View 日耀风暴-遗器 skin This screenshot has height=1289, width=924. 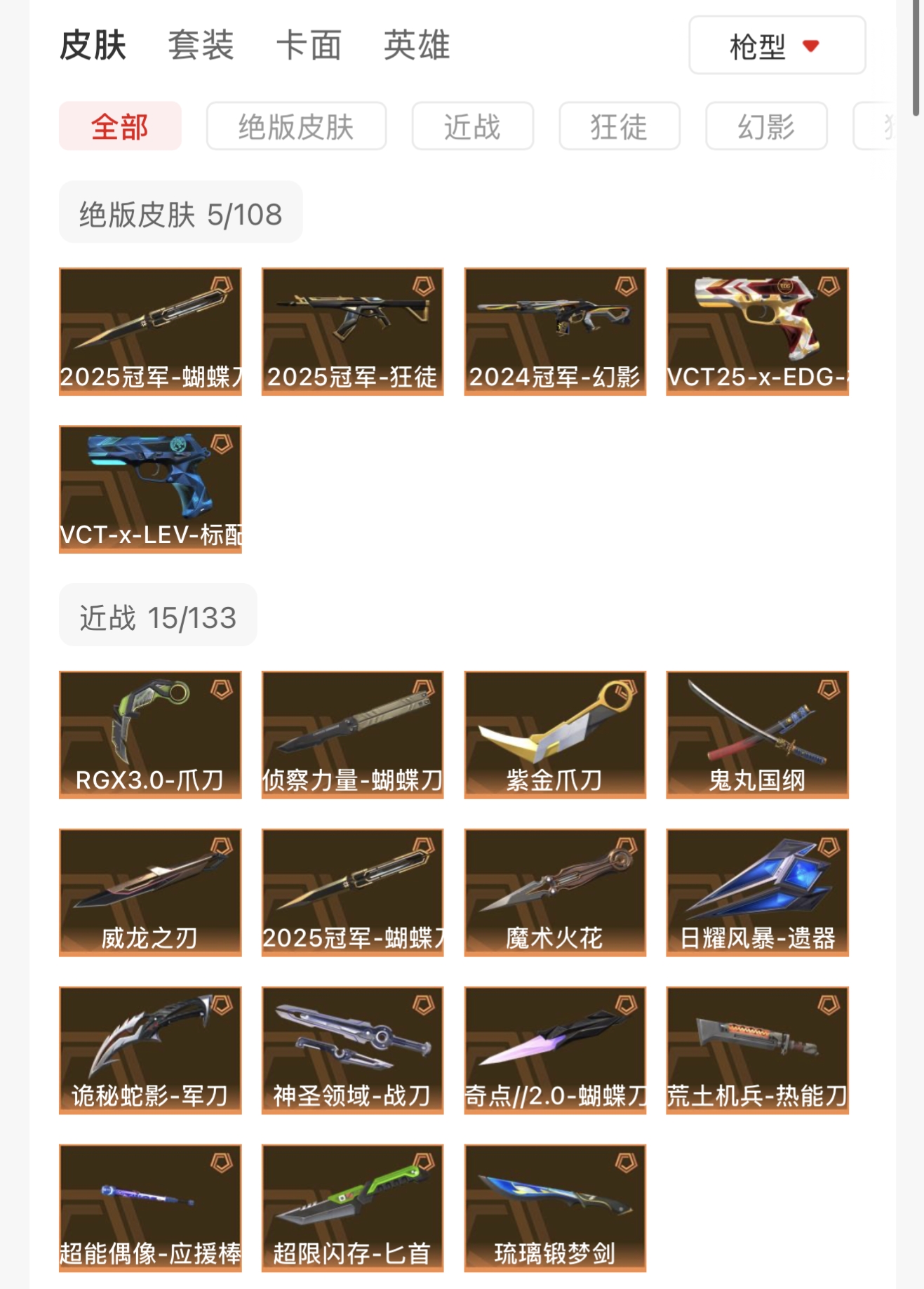point(757,892)
